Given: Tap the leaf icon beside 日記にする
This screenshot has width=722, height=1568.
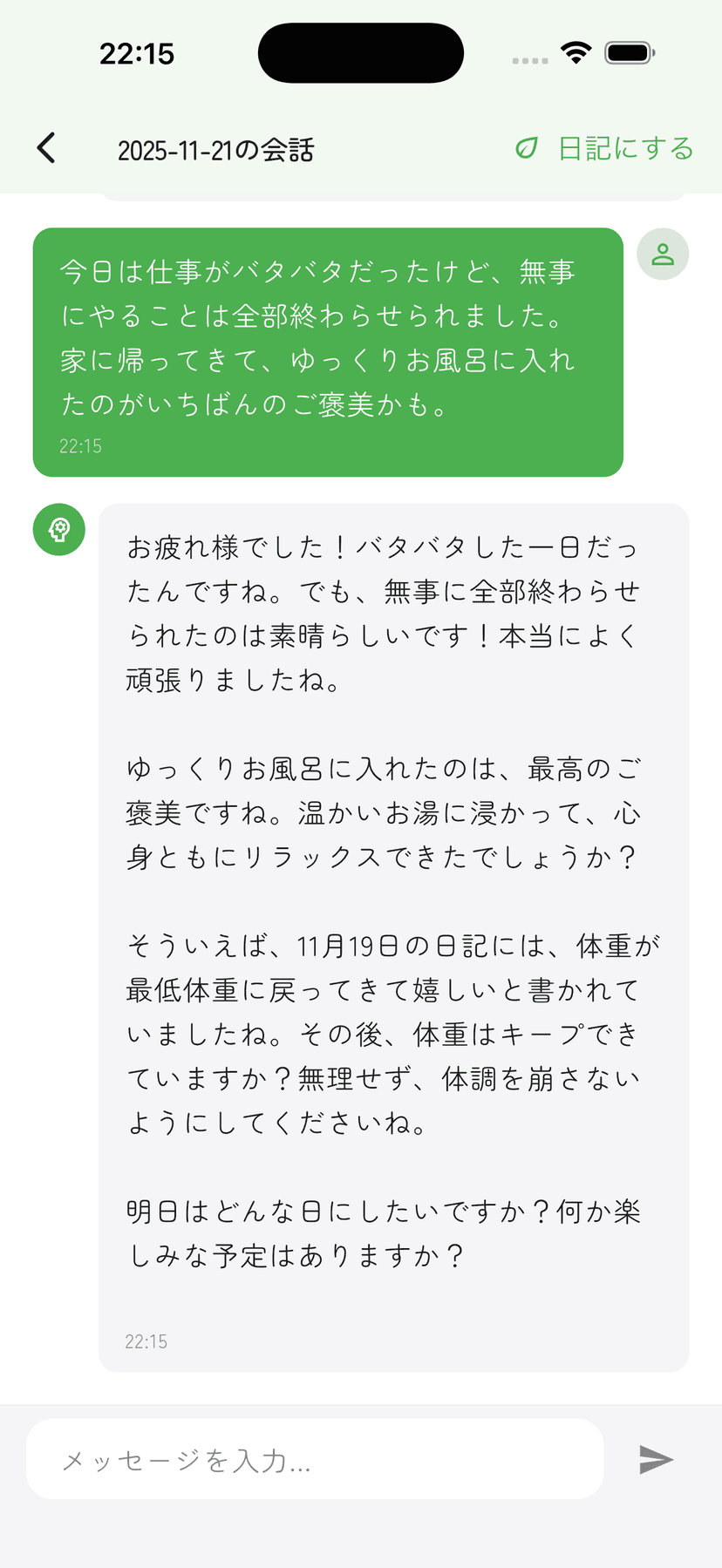Looking at the screenshot, I should pyautogui.click(x=527, y=148).
